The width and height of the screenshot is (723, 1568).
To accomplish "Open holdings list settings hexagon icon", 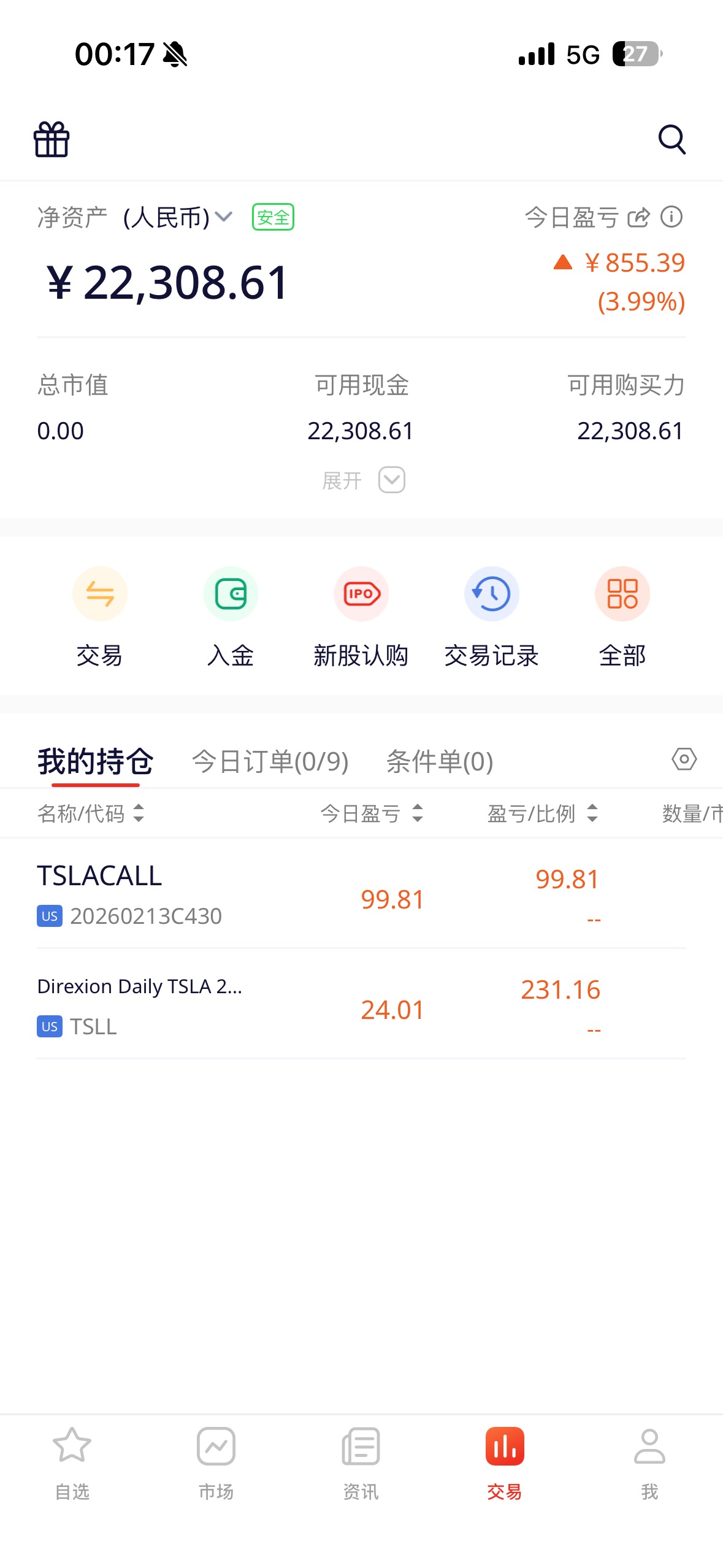I will pos(684,759).
